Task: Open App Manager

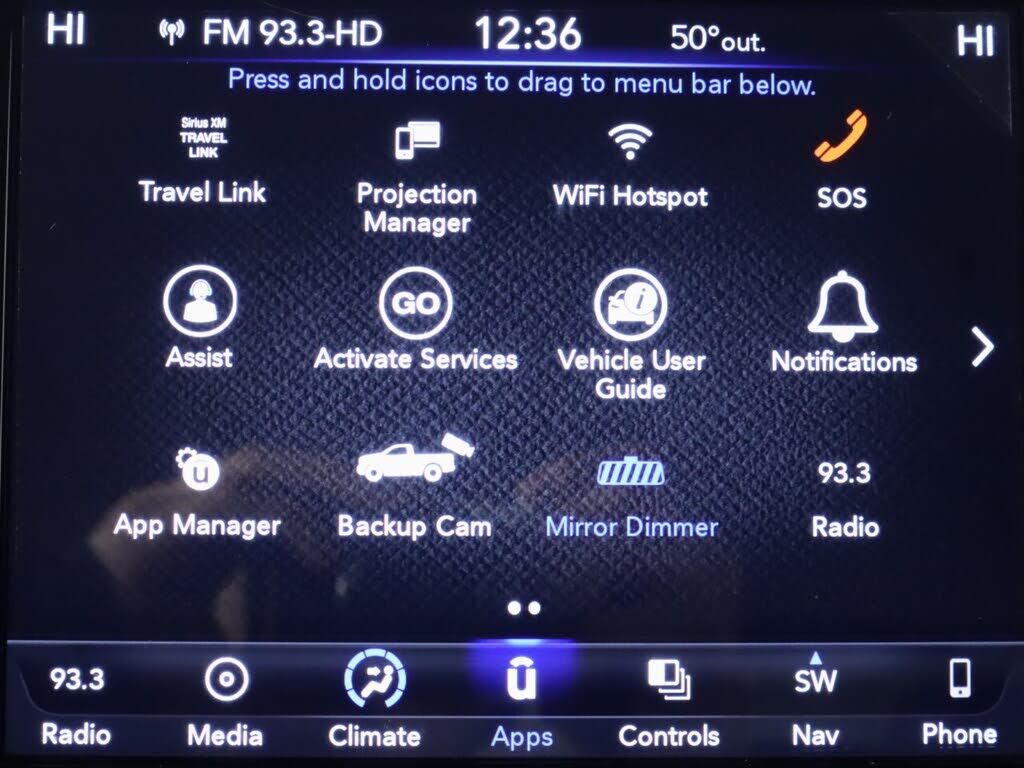Action: click(x=198, y=490)
